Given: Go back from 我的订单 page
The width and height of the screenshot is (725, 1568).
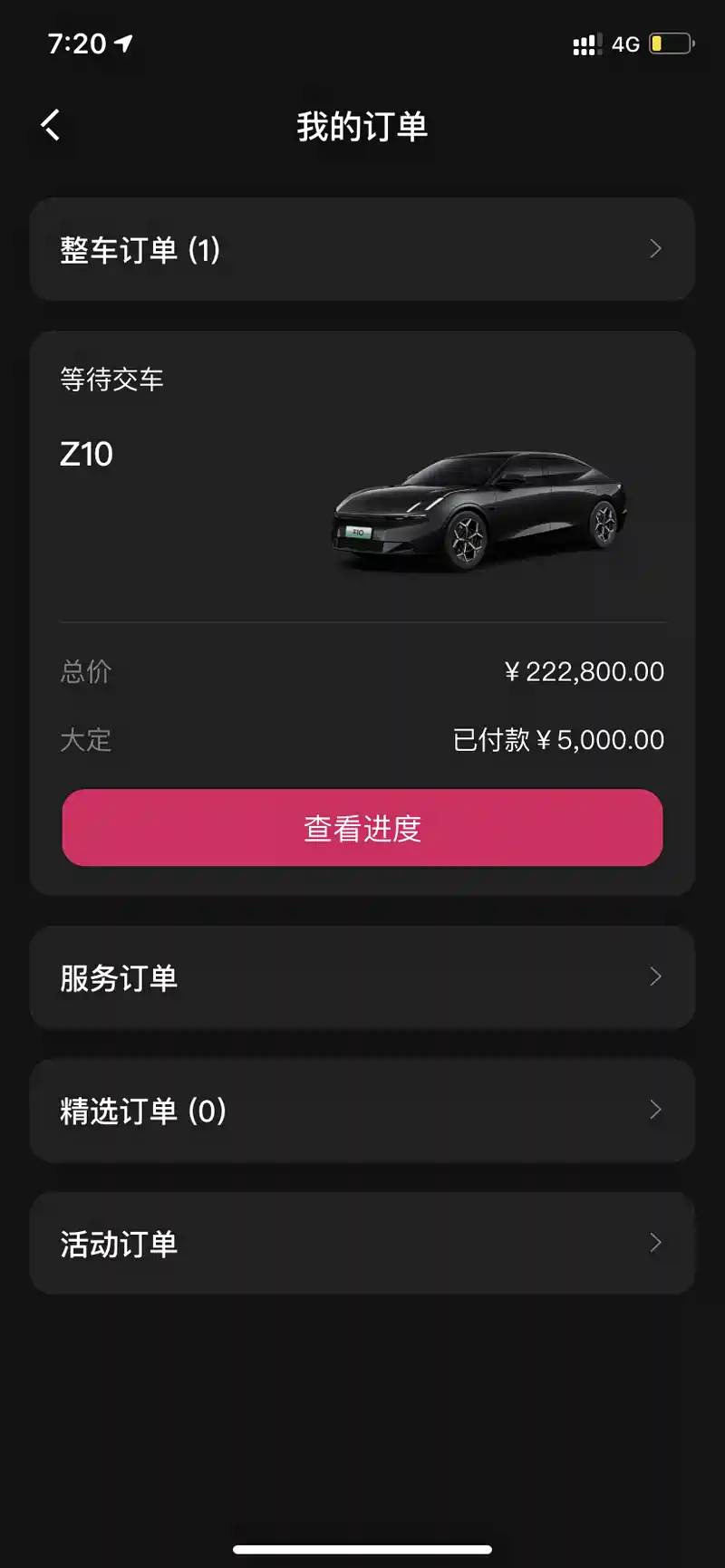Looking at the screenshot, I should pyautogui.click(x=52, y=125).
